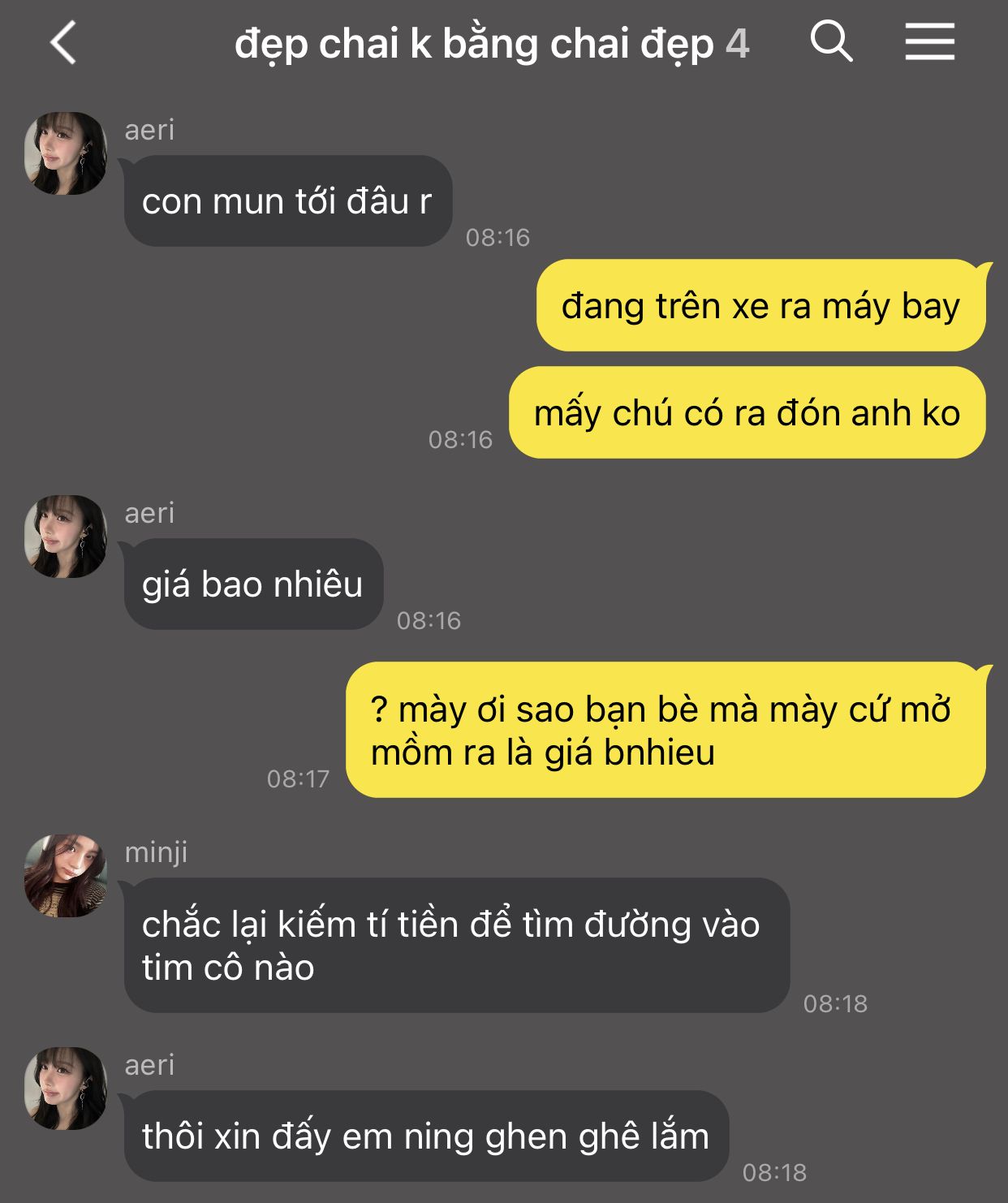This screenshot has width=1008, height=1203.
Task: Open the chat room menu
Action: 929,41
